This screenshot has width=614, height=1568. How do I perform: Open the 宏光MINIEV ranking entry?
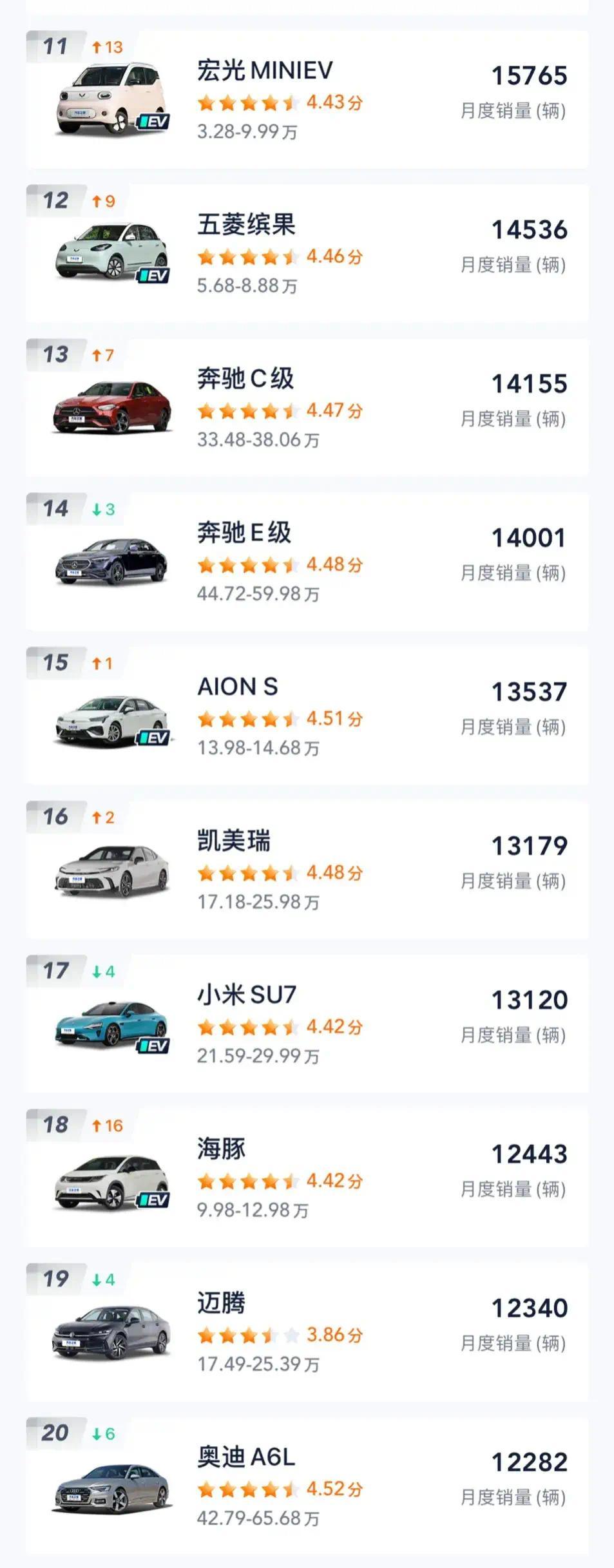tap(307, 100)
